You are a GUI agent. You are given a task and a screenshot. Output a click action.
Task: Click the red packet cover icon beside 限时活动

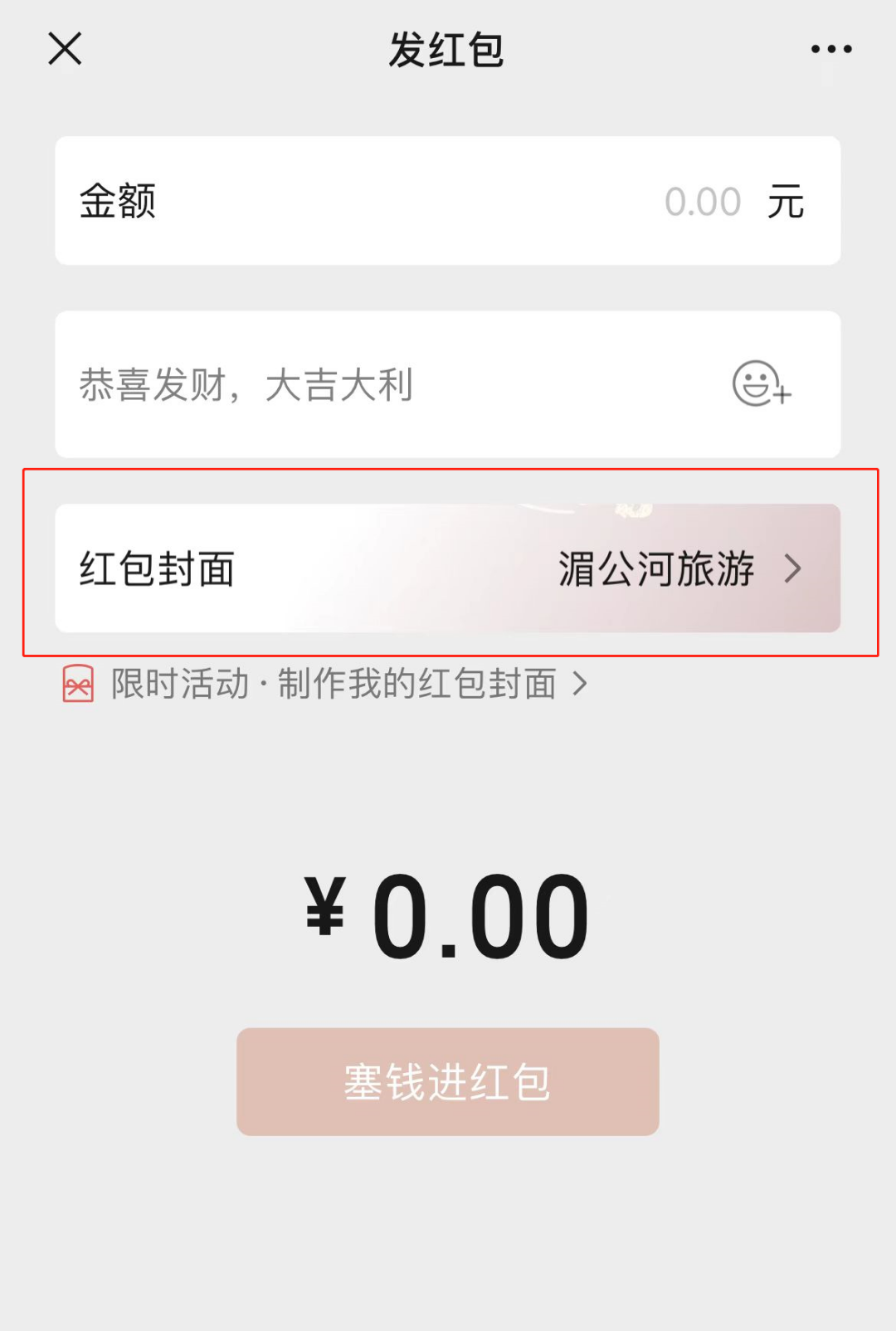click(77, 684)
